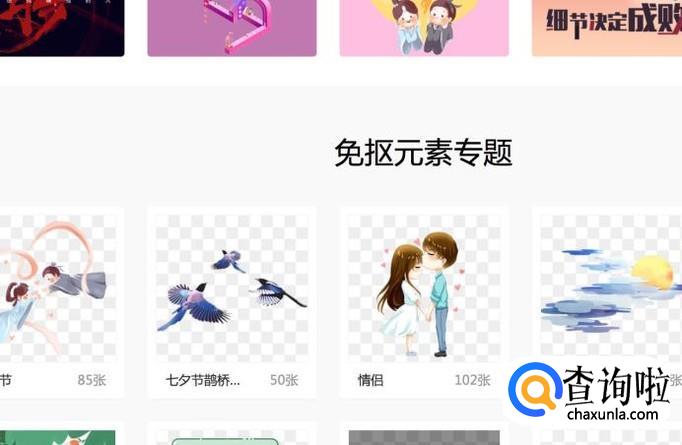Screen dimensions: 682x445
Task: Open the purple isometric template banner
Action: 231,27
